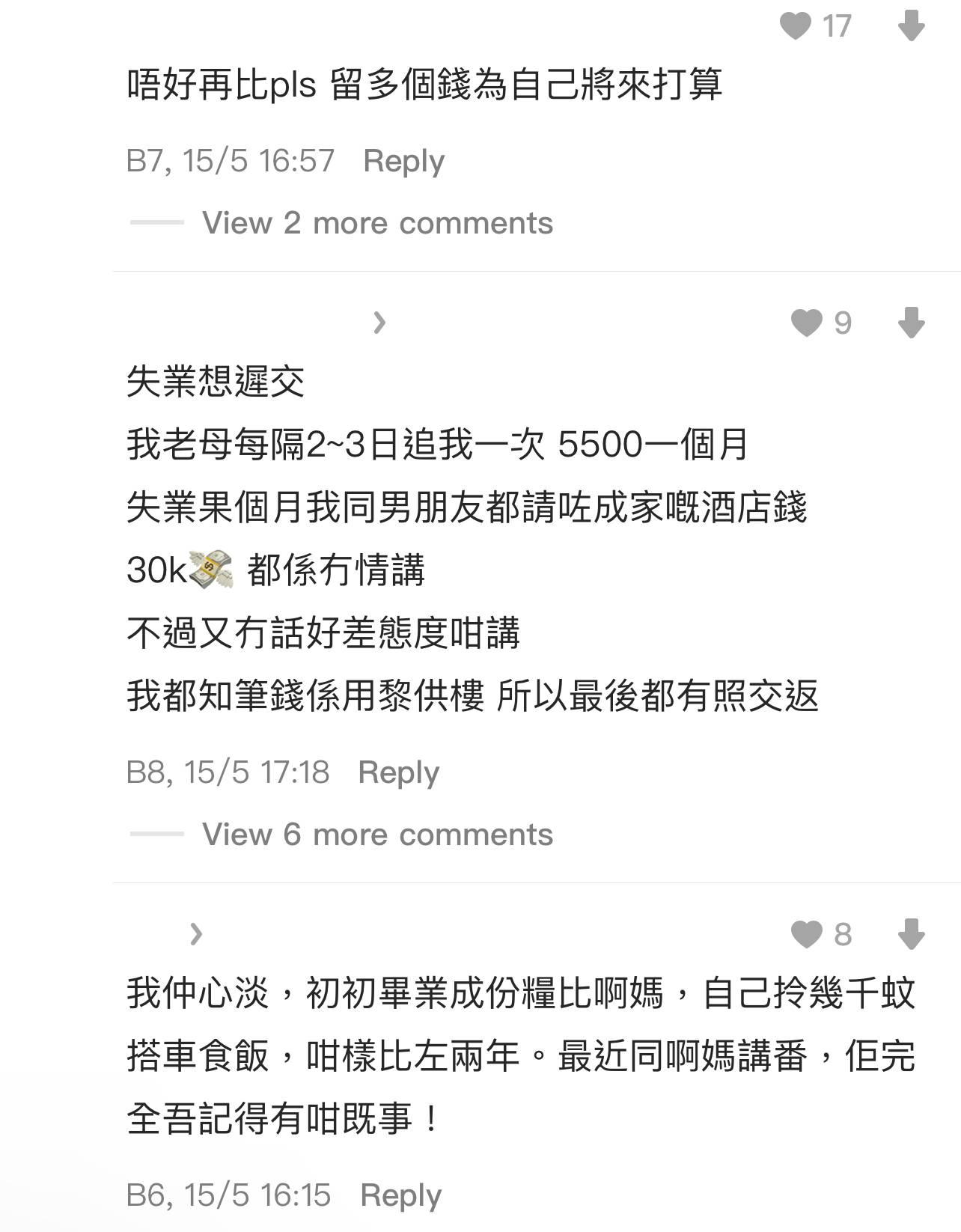Viewport: 961px width, 1232px height.
Task: View 6 more comments under B8
Action: point(378,833)
